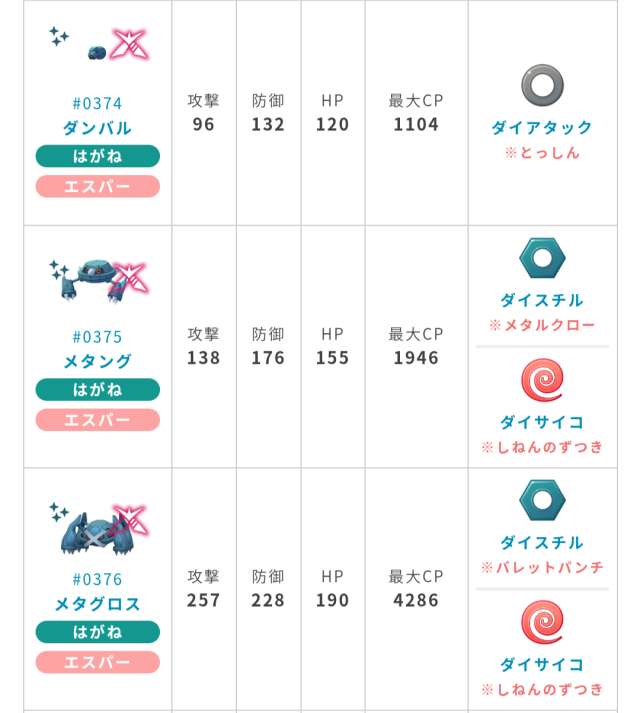The width and height of the screenshot is (640, 713).
Task: Open ダイサイコ move in the メタグロス row
Action: click(x=541, y=664)
